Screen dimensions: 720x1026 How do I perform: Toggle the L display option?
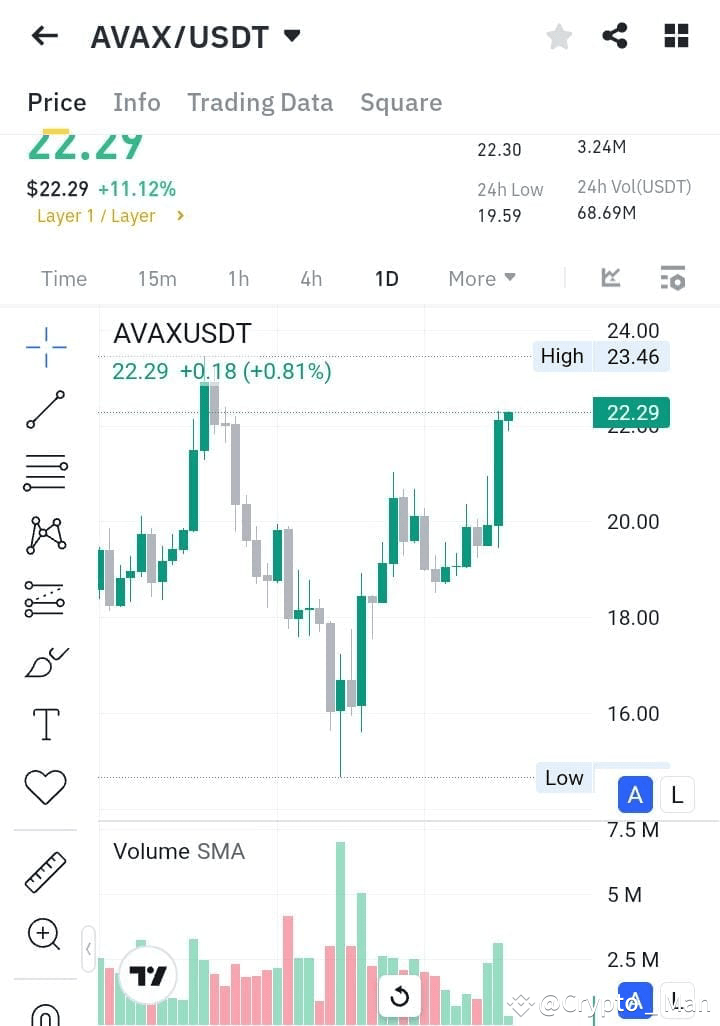click(677, 794)
